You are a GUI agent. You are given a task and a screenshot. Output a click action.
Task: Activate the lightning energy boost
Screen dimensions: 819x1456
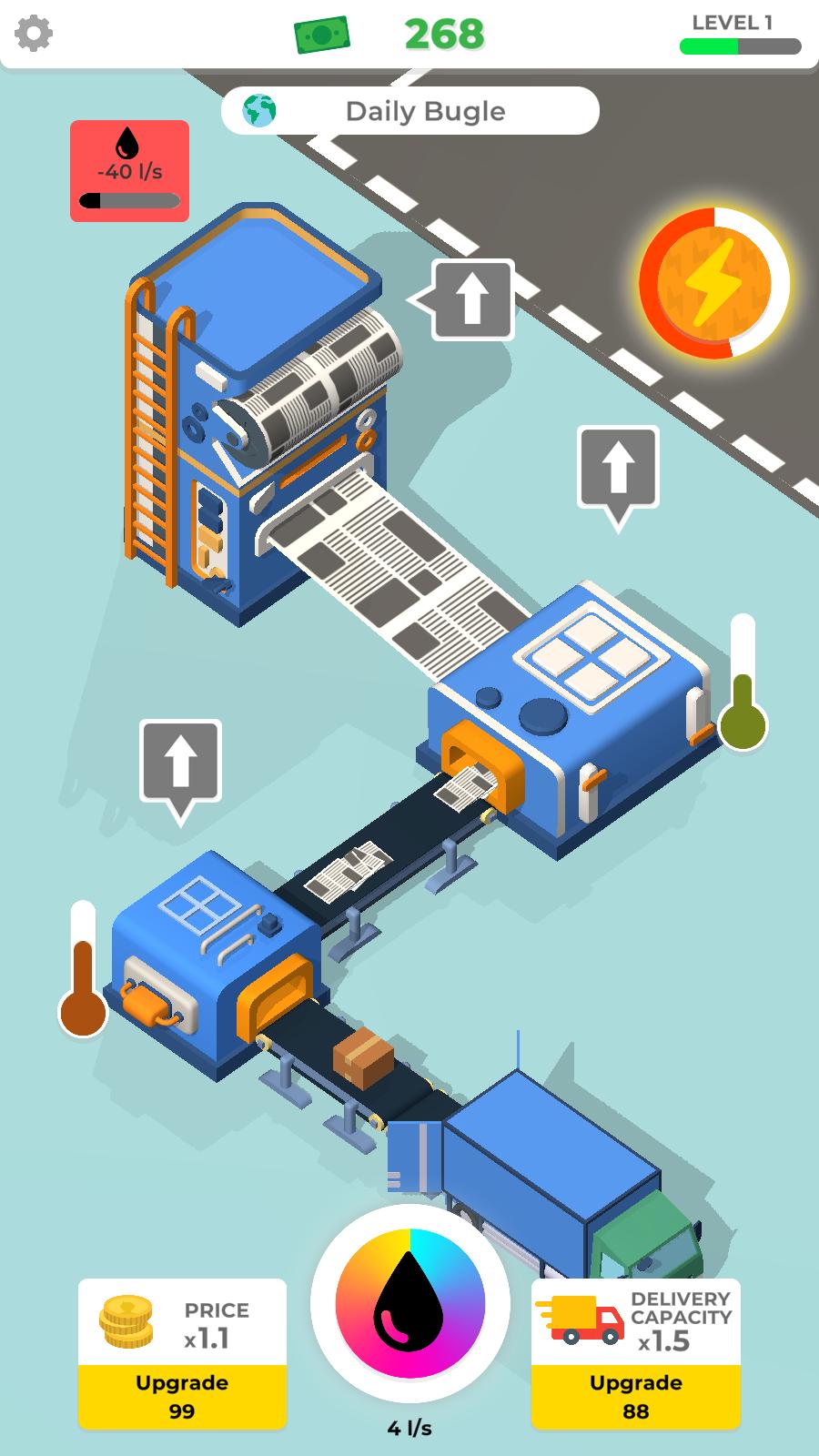point(714,283)
